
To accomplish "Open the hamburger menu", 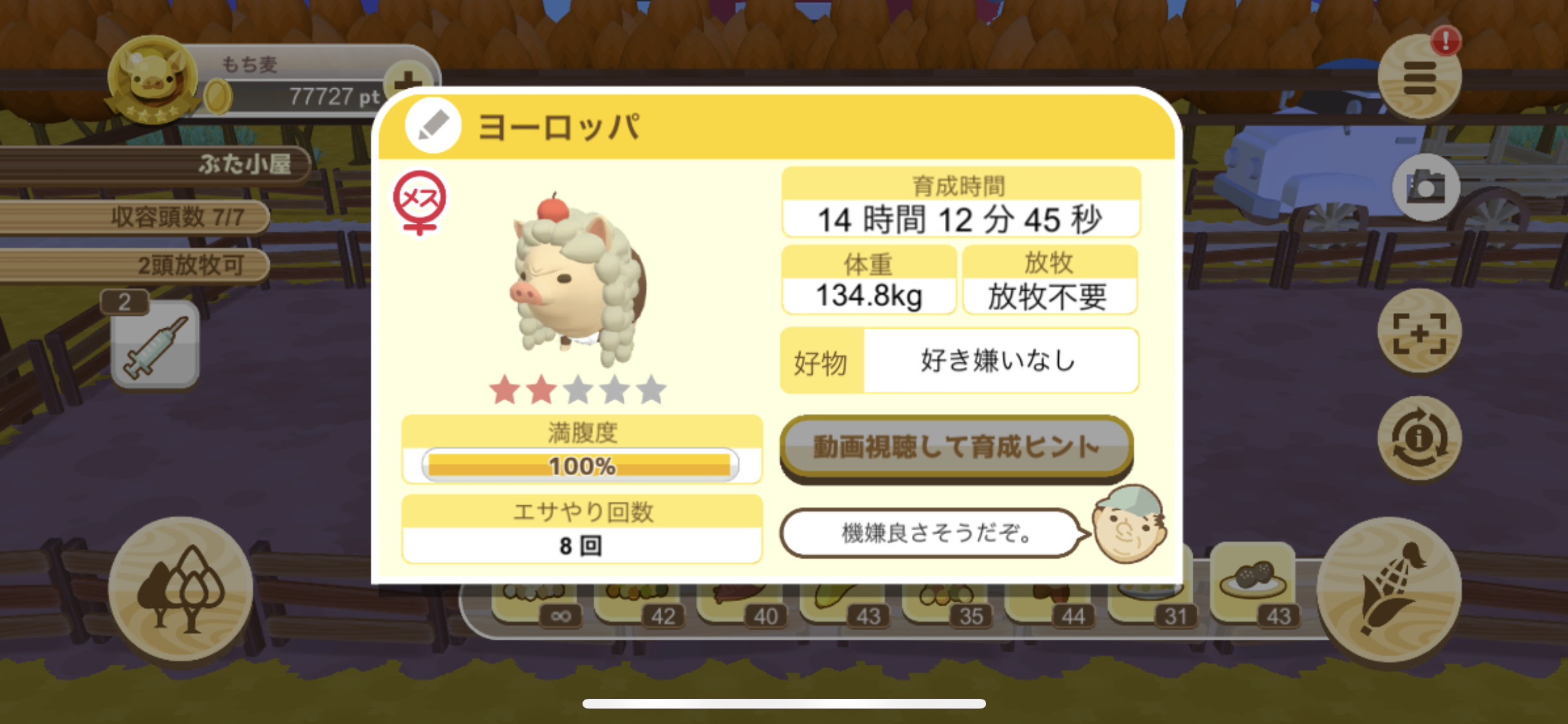I will [x=1419, y=79].
